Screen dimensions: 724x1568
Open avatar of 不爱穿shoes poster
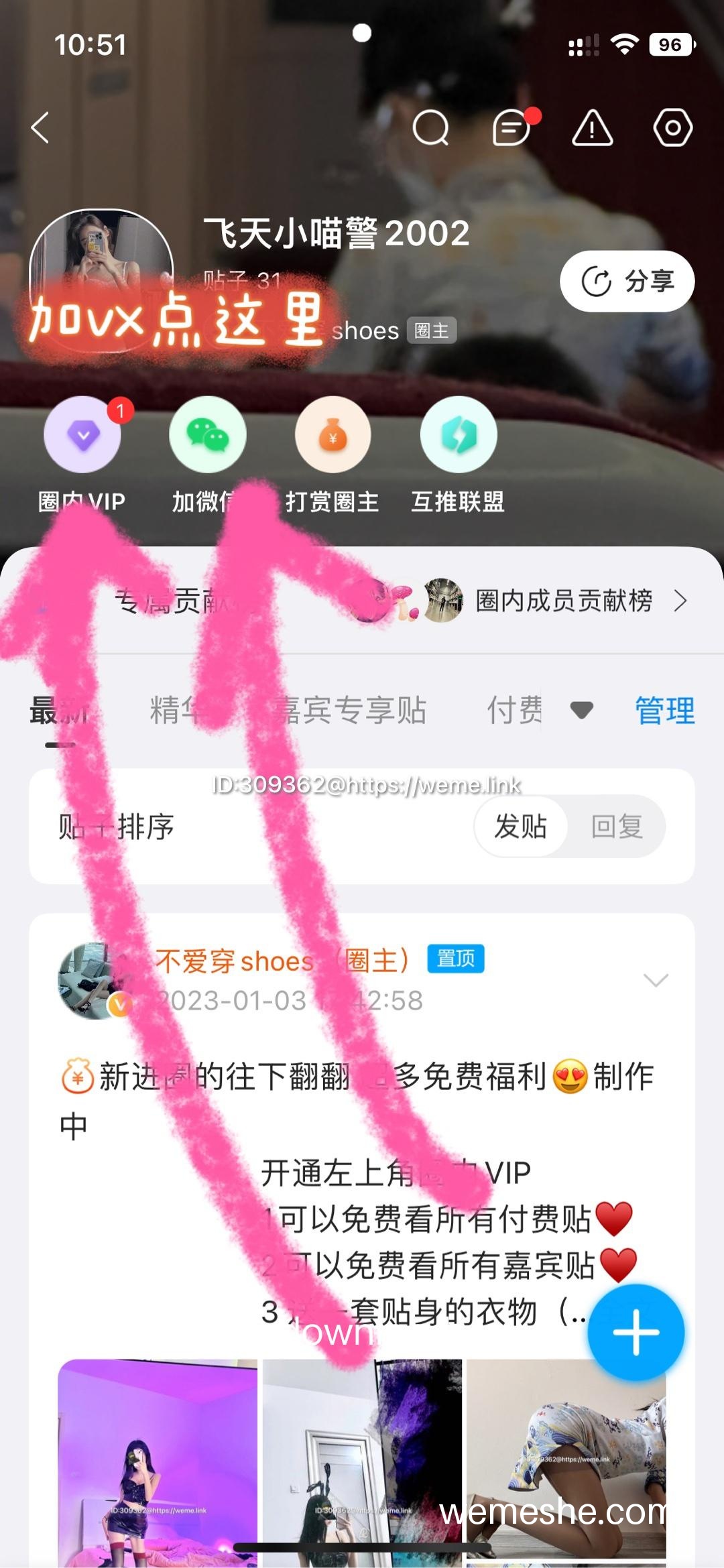coord(94,981)
